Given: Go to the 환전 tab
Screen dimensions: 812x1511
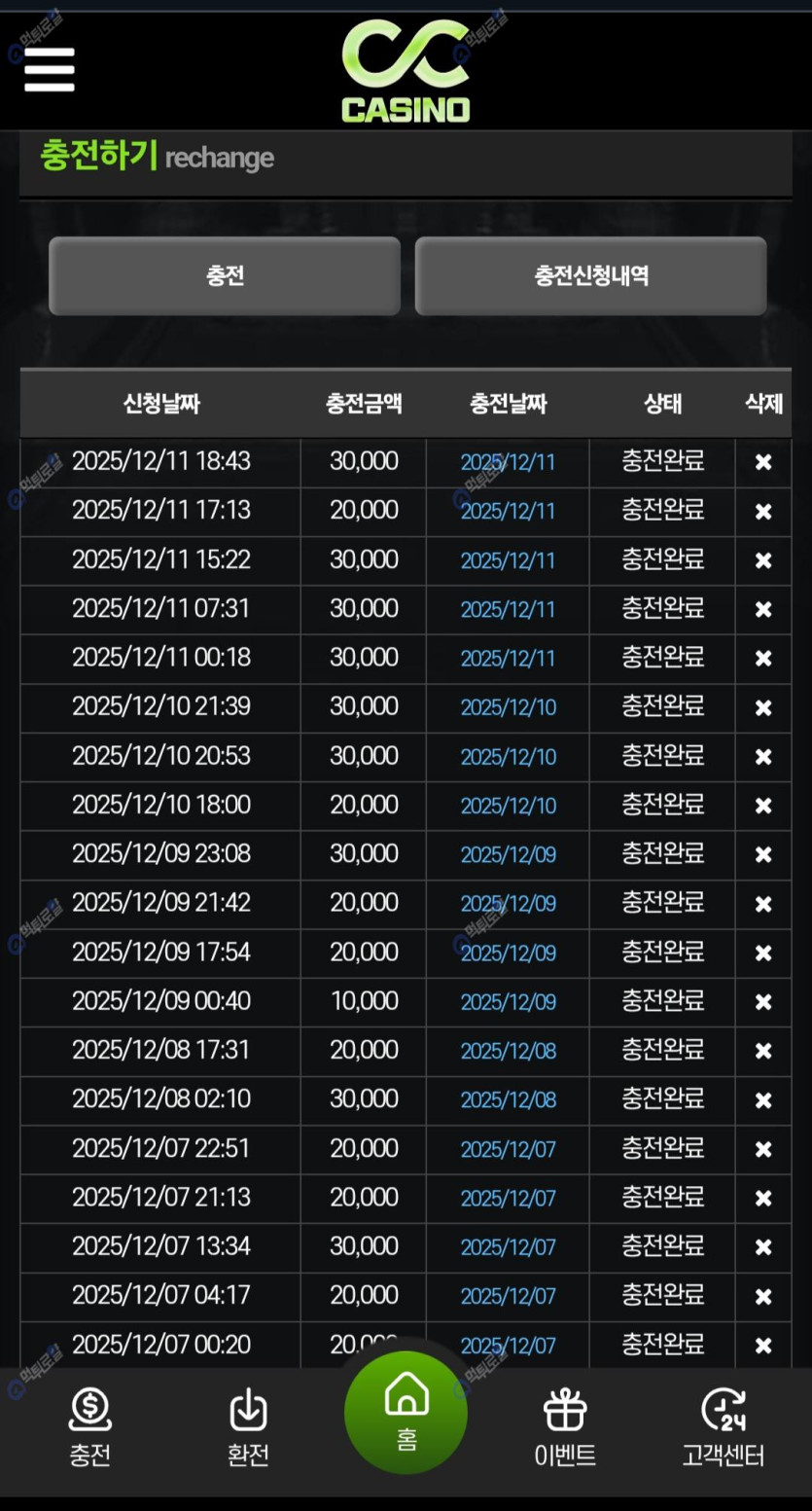Looking at the screenshot, I should click(248, 1428).
